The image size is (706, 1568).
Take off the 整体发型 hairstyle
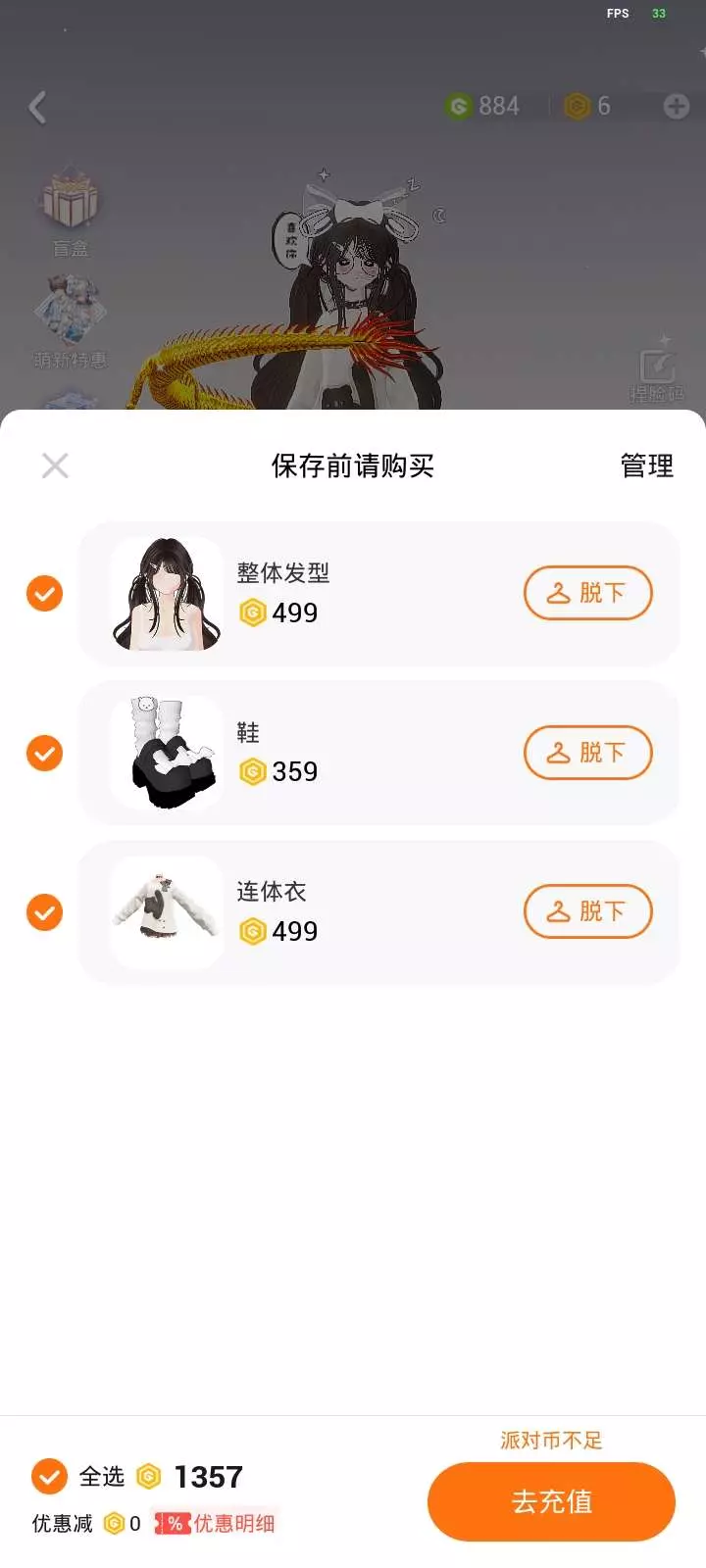tap(587, 593)
